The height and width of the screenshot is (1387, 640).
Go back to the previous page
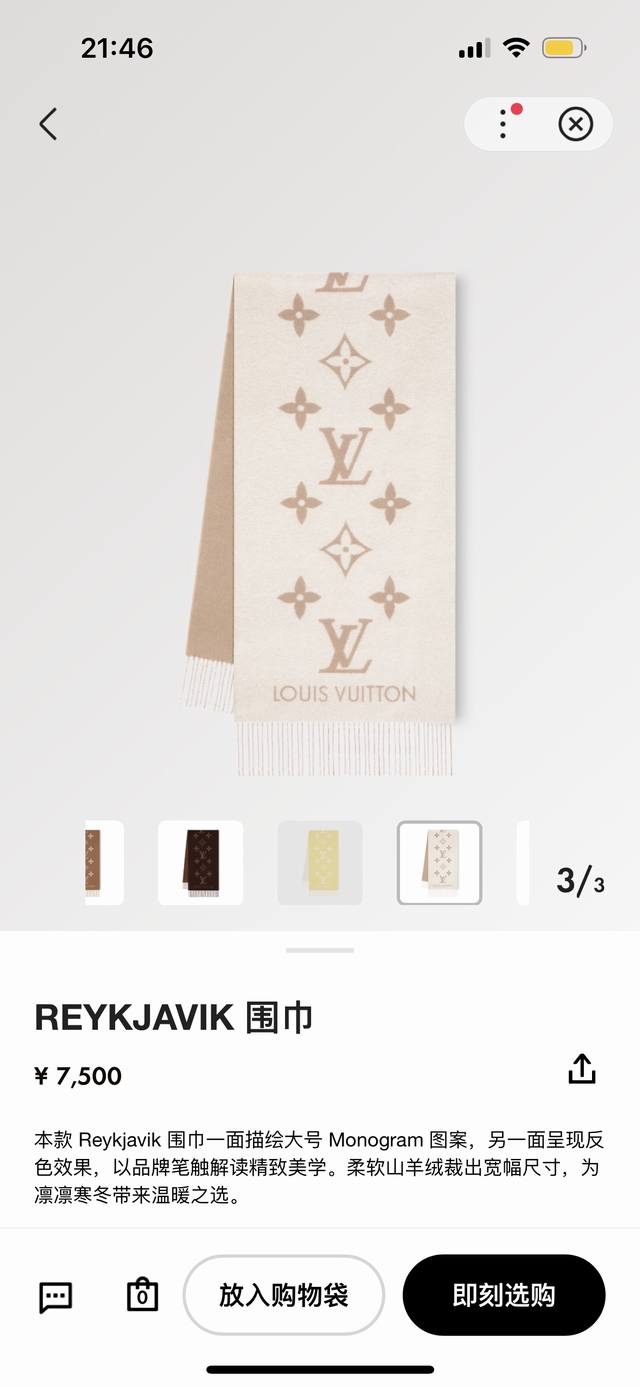click(48, 124)
